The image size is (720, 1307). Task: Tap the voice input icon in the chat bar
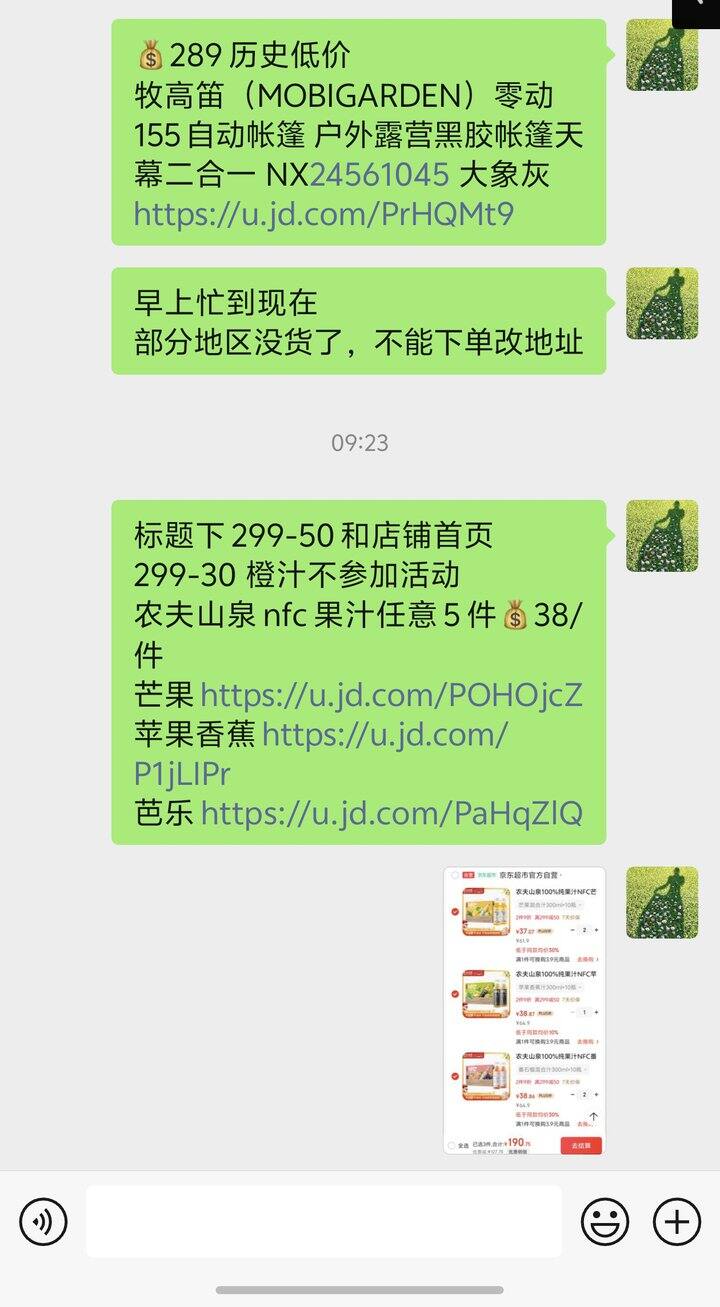[41, 1220]
